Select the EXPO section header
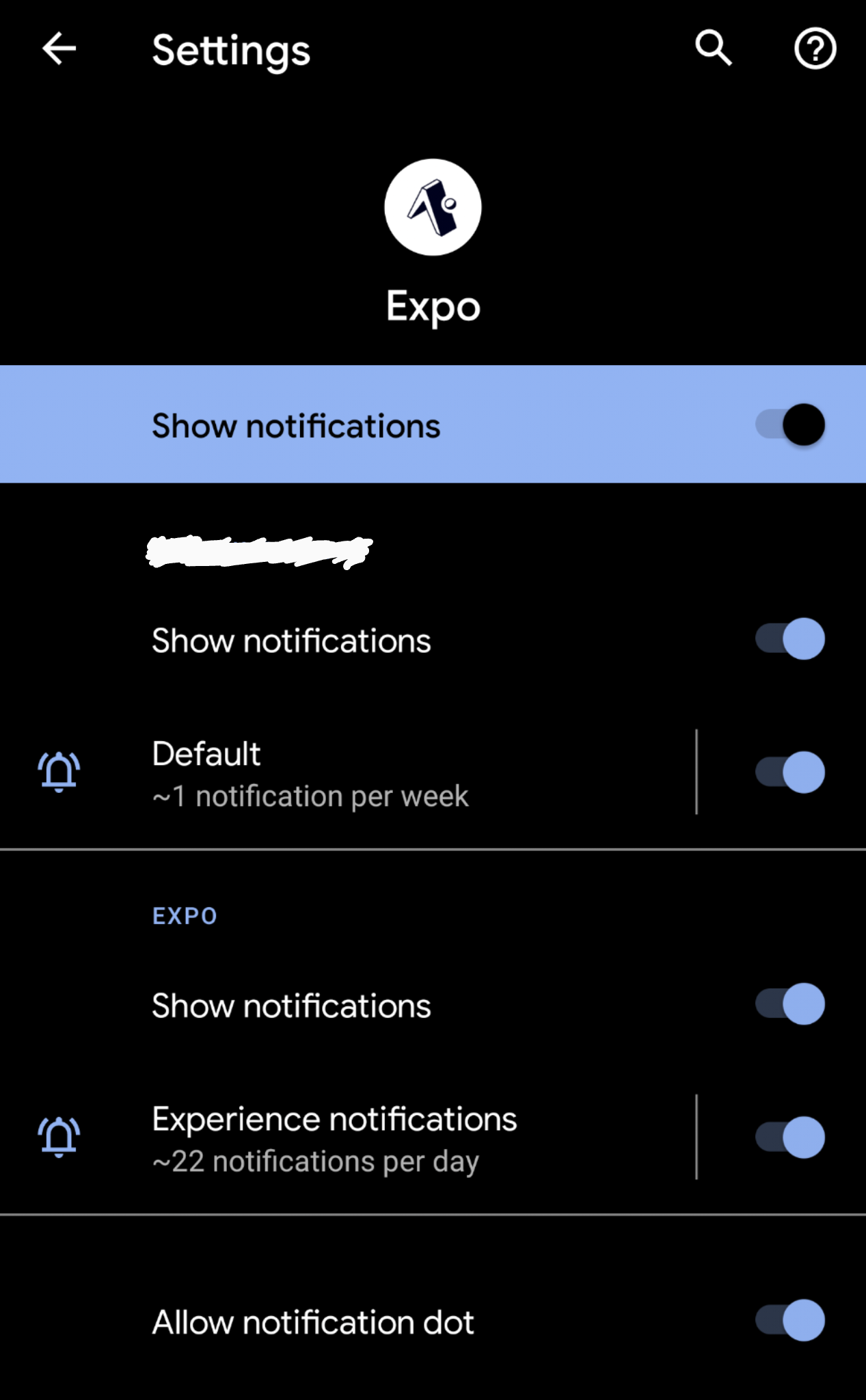866x1400 pixels. [x=184, y=915]
